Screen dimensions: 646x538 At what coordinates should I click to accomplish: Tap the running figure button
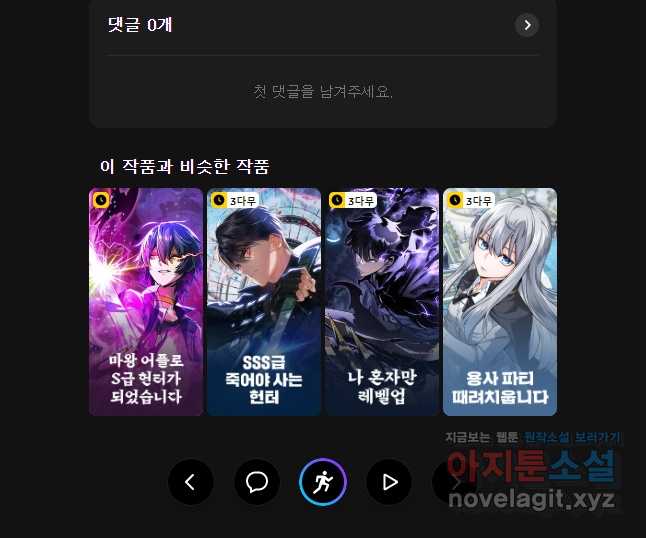tap(323, 482)
